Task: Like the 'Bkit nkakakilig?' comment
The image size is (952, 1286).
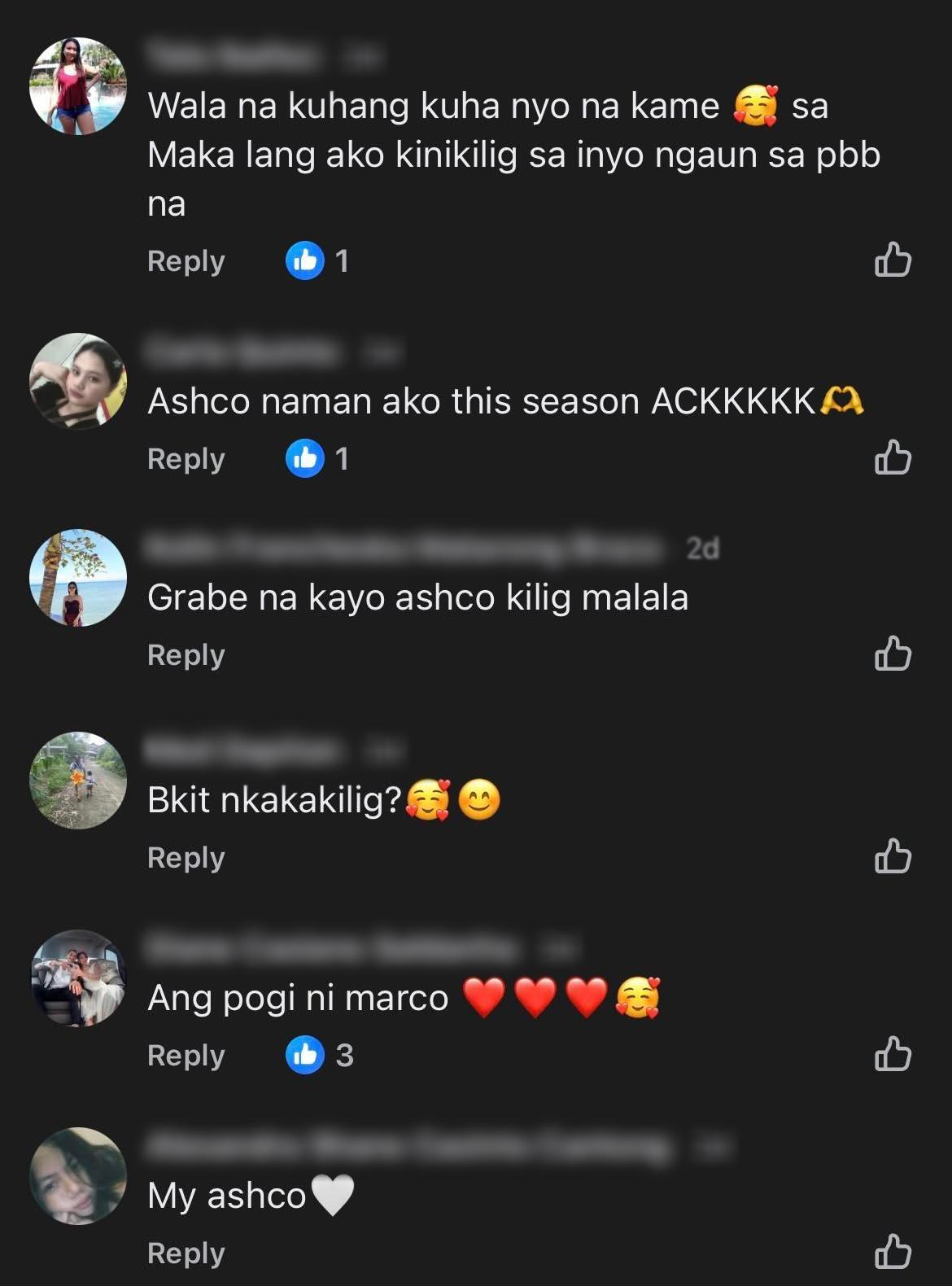Action: 892,857
